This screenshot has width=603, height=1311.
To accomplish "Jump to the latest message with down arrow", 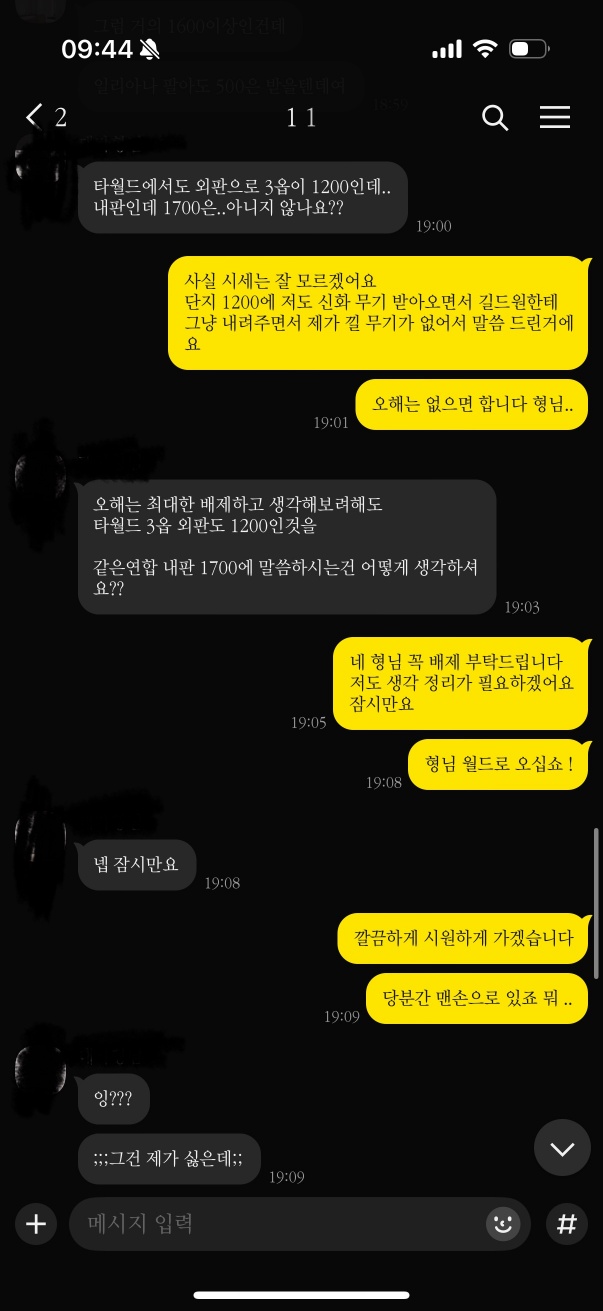I will (562, 1147).
